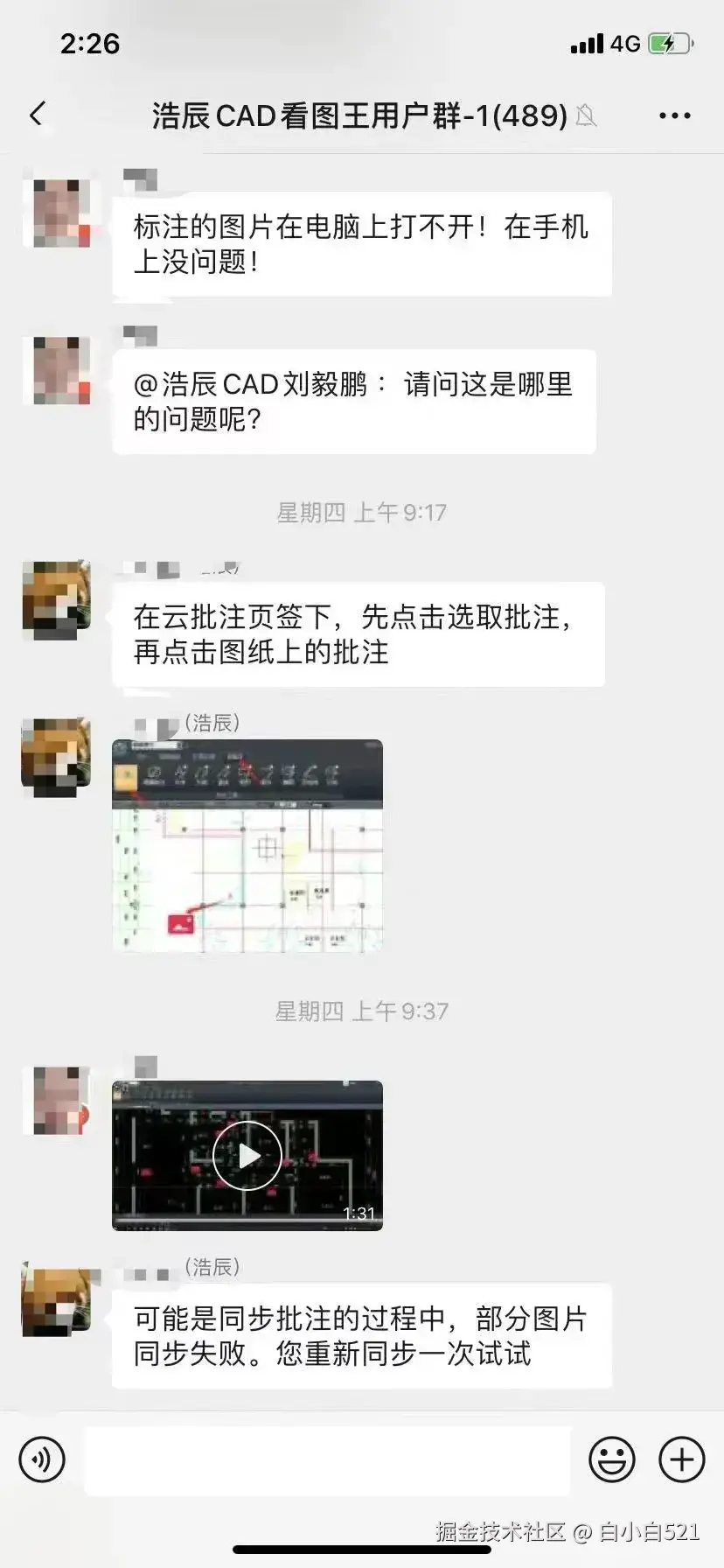Open the plus attachments panel
Screen dimensions: 724x1568
681,1459
